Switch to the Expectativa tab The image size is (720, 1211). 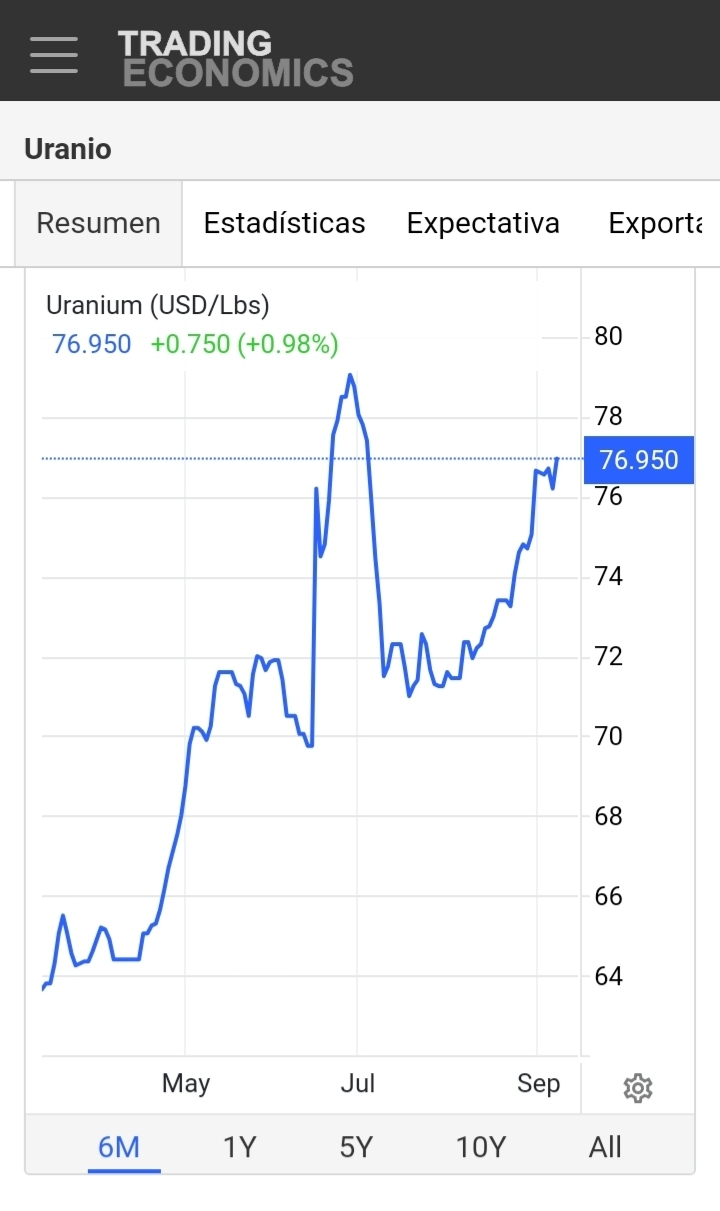tap(483, 223)
